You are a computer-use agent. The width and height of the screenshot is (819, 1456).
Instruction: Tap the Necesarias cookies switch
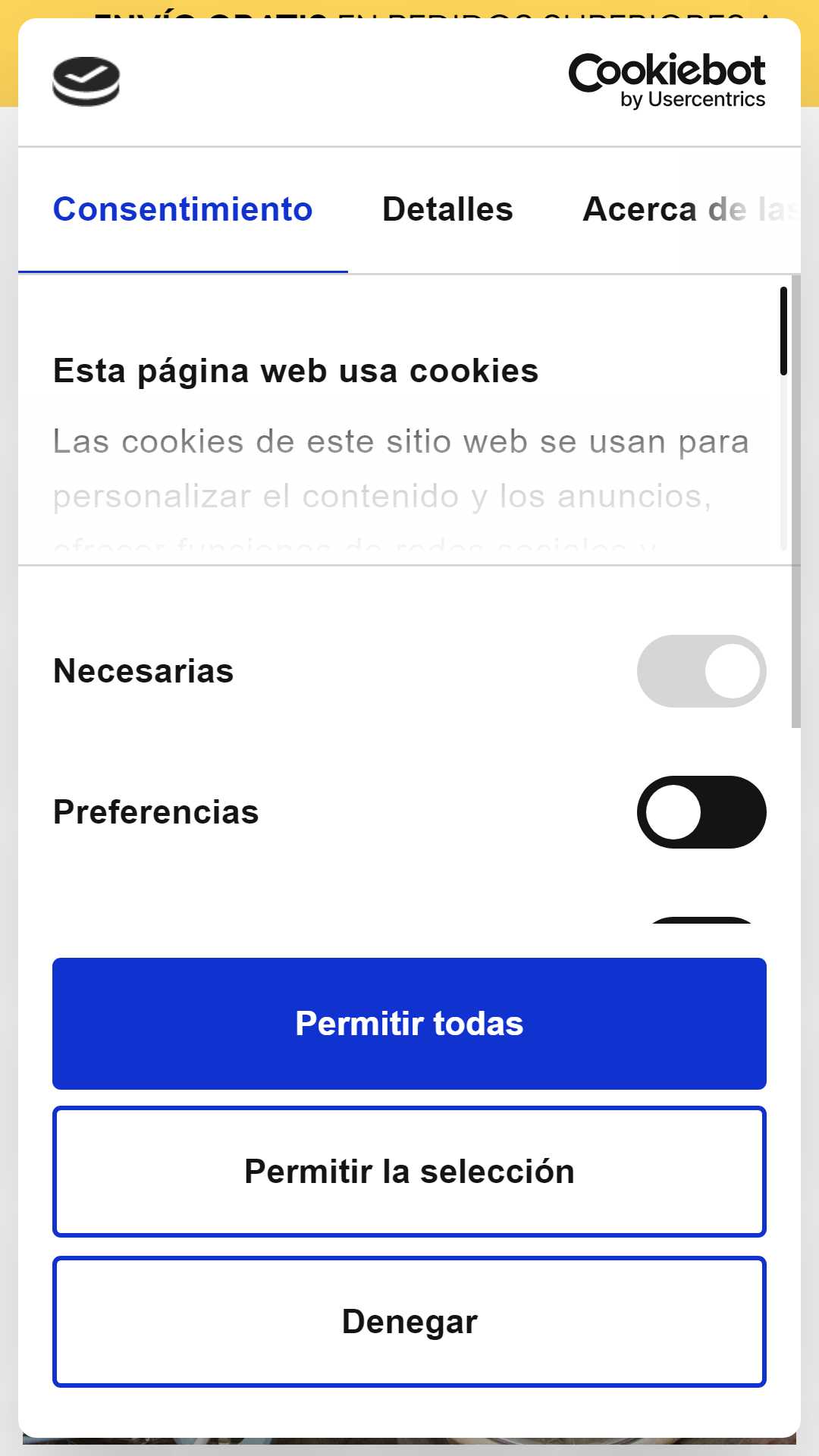[701, 671]
